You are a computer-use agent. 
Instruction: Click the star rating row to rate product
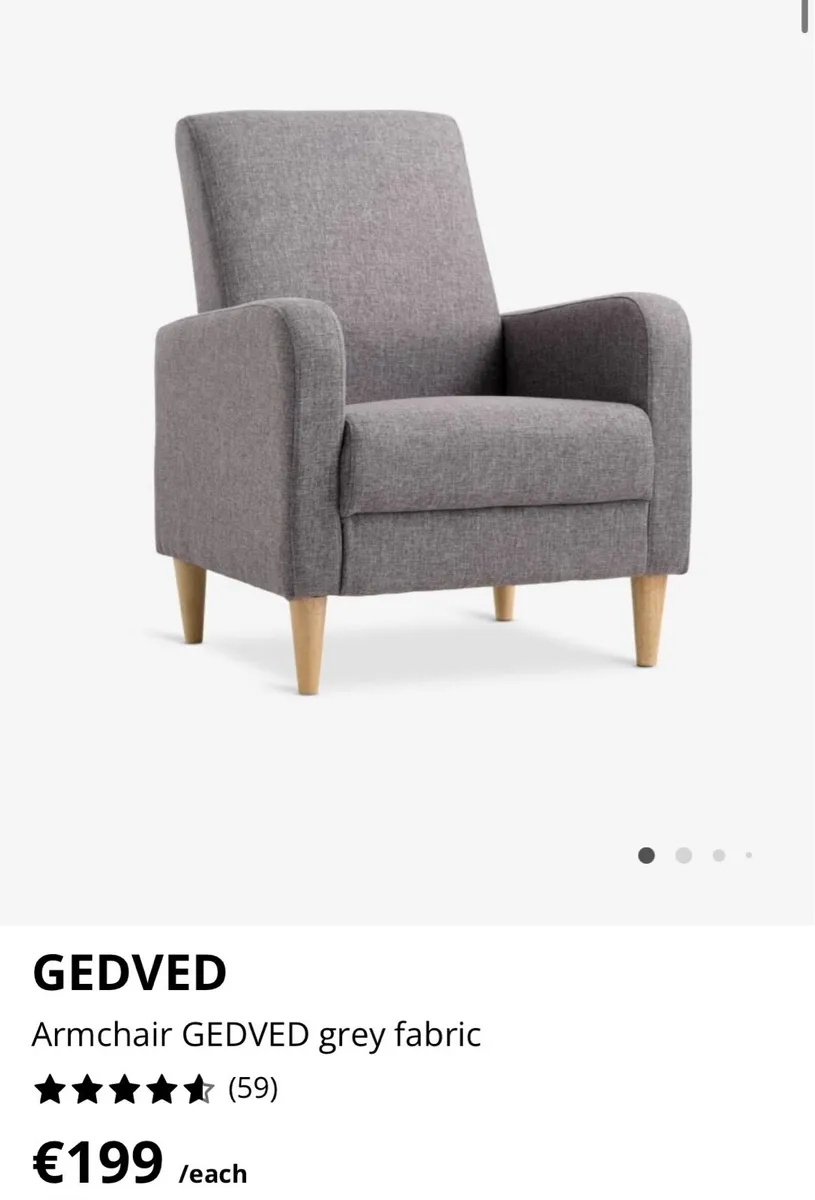pyautogui.click(x=125, y=1090)
